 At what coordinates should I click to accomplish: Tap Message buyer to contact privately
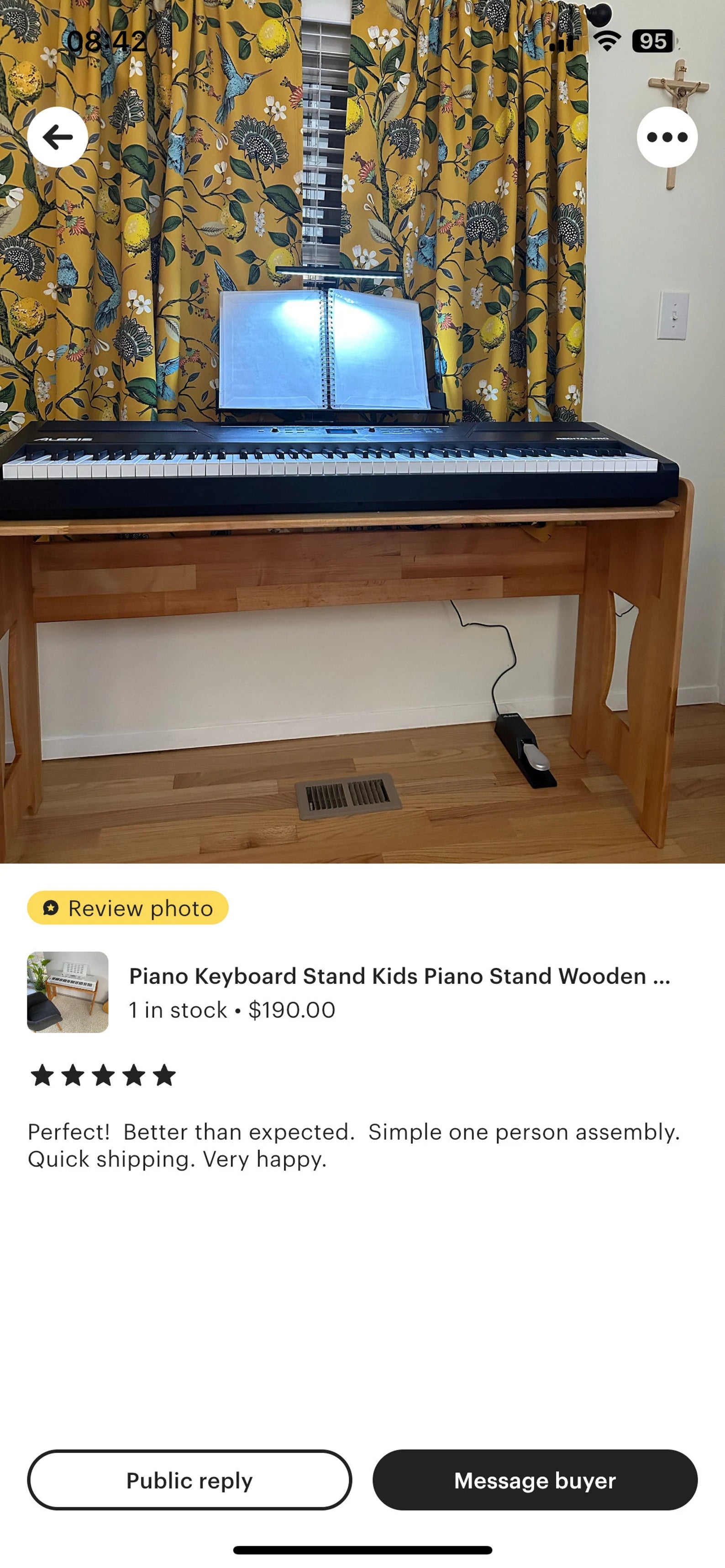536,1481
